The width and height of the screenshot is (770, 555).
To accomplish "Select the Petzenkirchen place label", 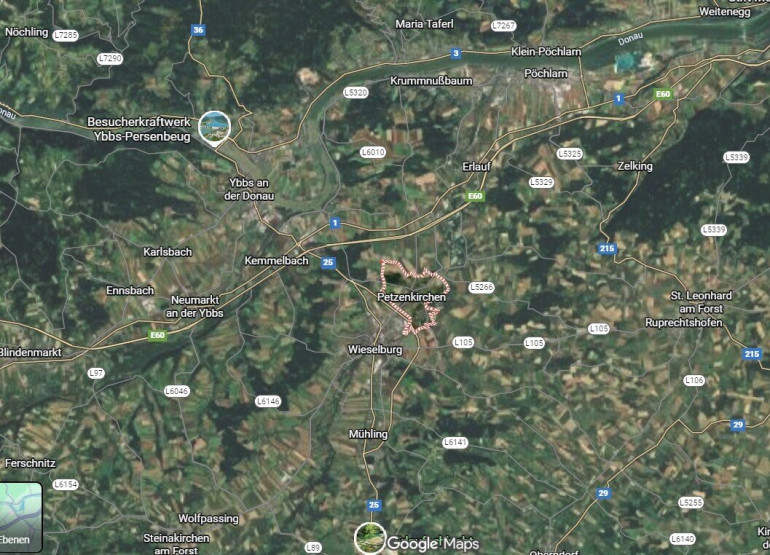I will coord(411,298).
